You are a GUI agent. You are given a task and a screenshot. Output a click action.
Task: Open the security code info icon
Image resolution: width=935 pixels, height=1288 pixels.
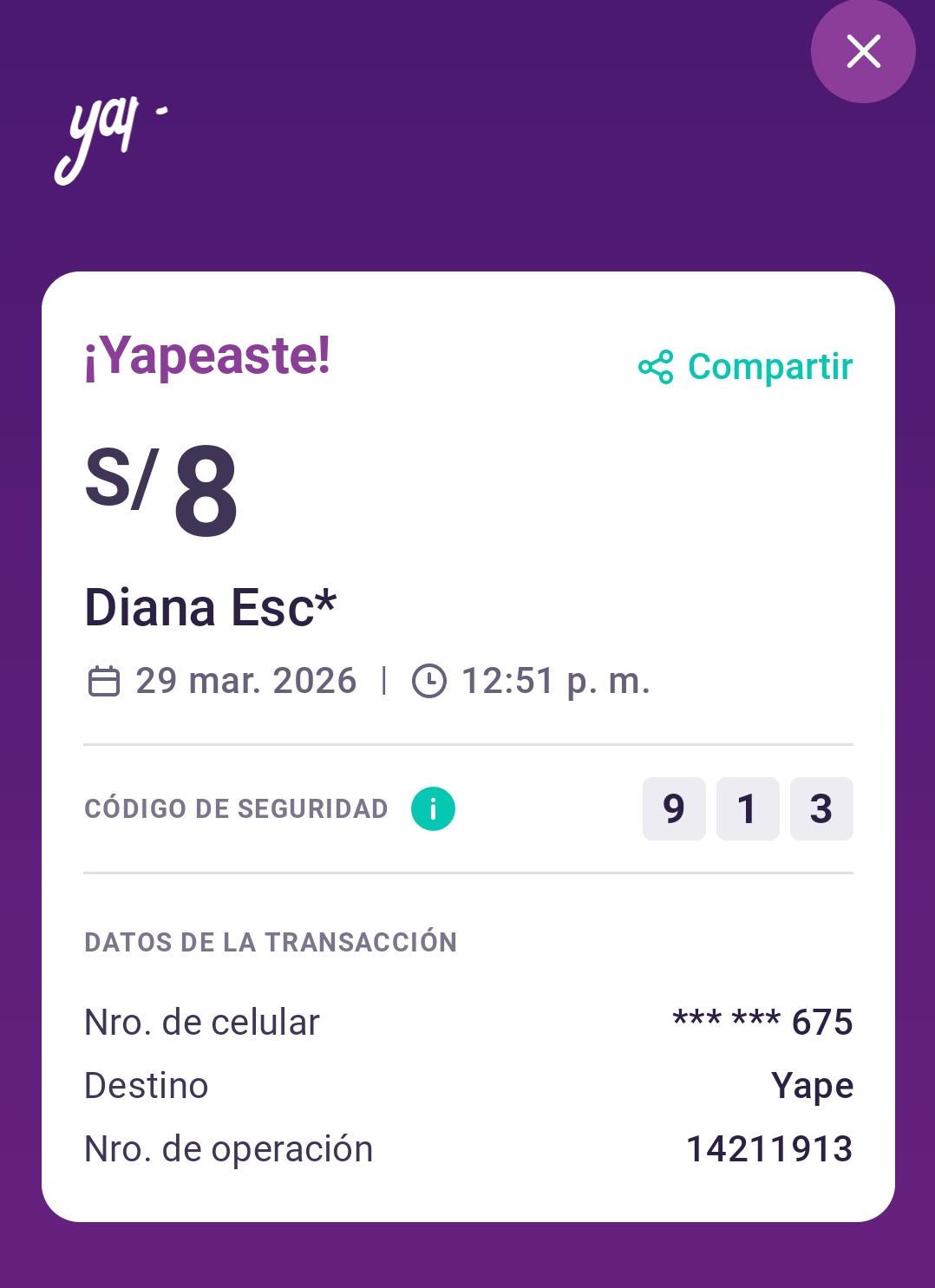pos(433,809)
